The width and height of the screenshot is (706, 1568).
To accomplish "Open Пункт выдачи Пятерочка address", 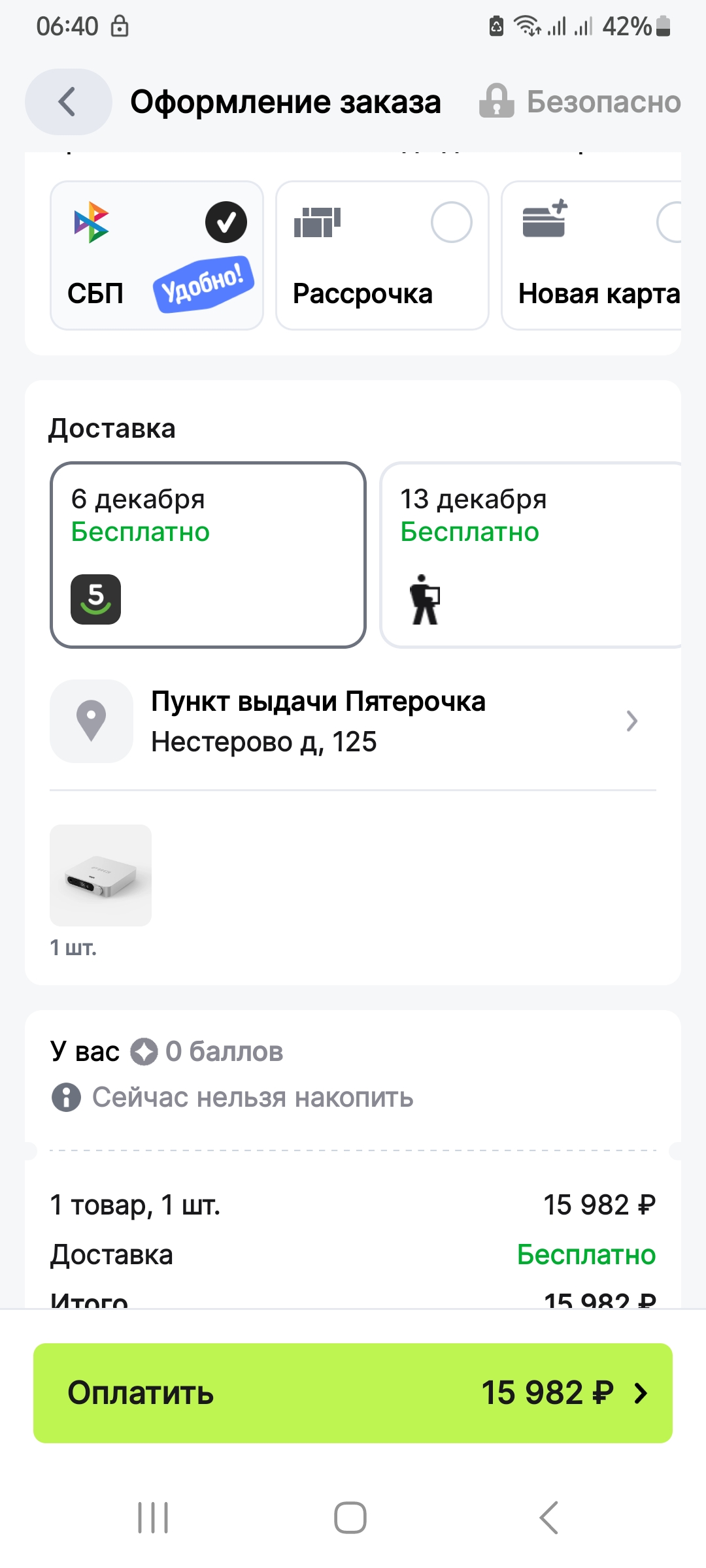I will [353, 721].
